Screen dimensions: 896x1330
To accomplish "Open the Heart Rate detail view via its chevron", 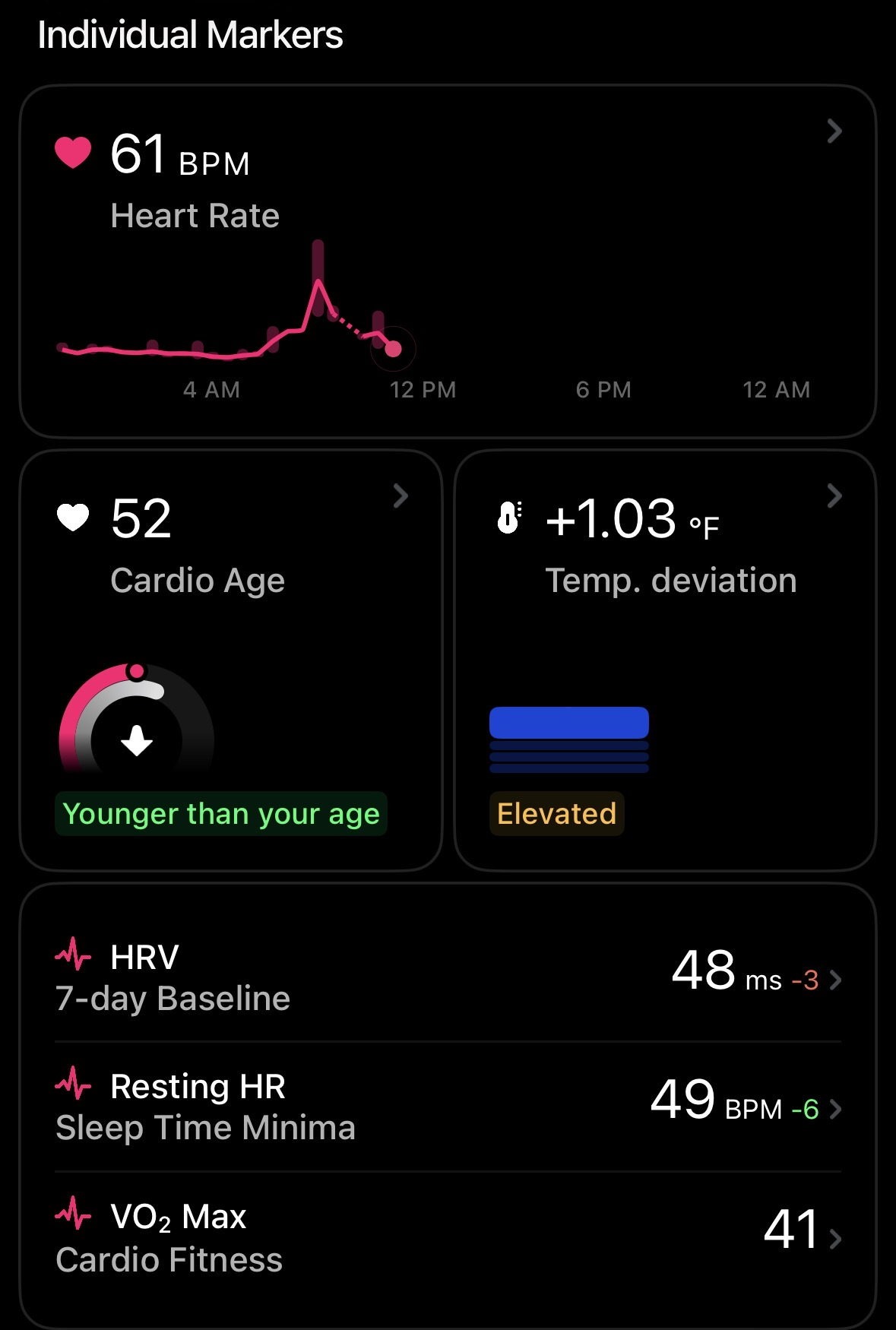I will pyautogui.click(x=834, y=131).
